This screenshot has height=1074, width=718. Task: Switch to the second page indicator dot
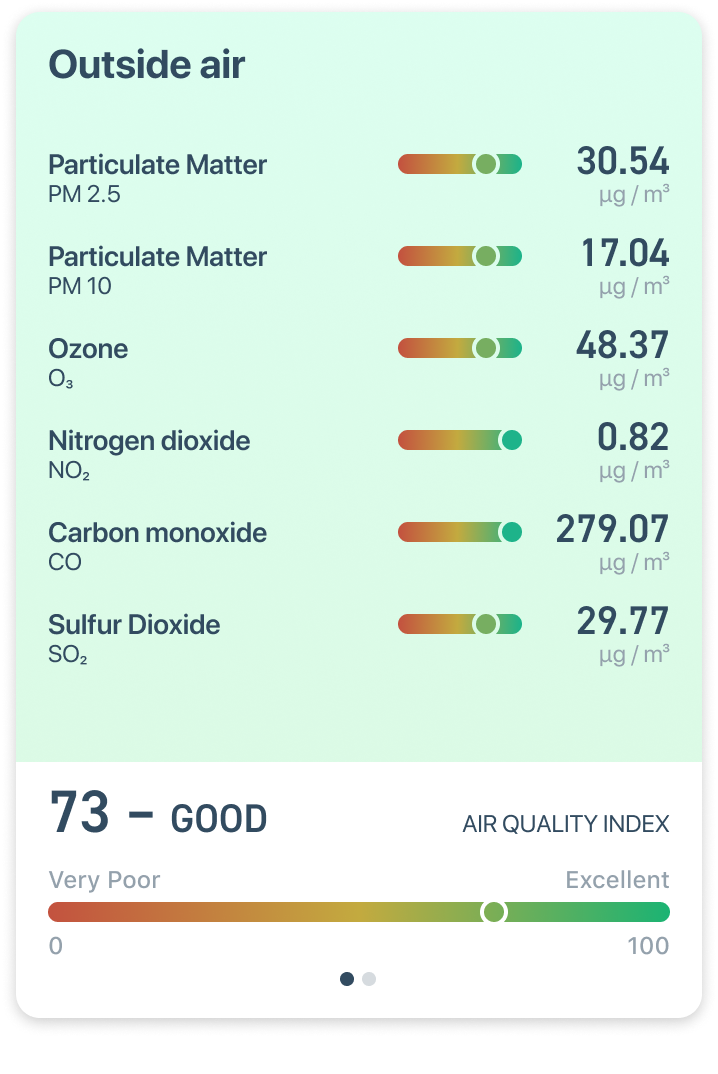[369, 979]
